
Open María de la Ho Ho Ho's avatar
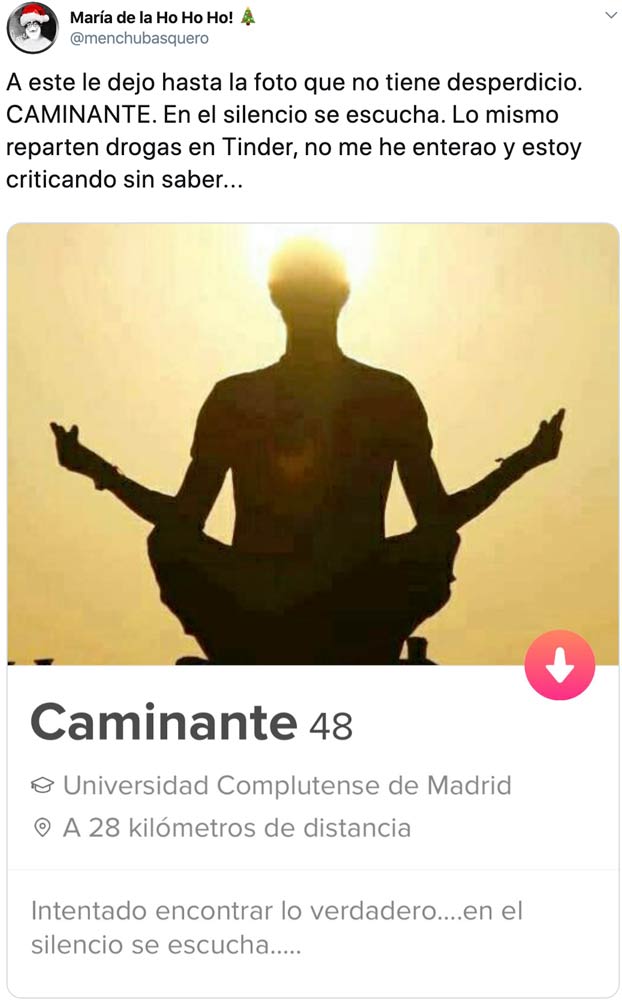32,28
